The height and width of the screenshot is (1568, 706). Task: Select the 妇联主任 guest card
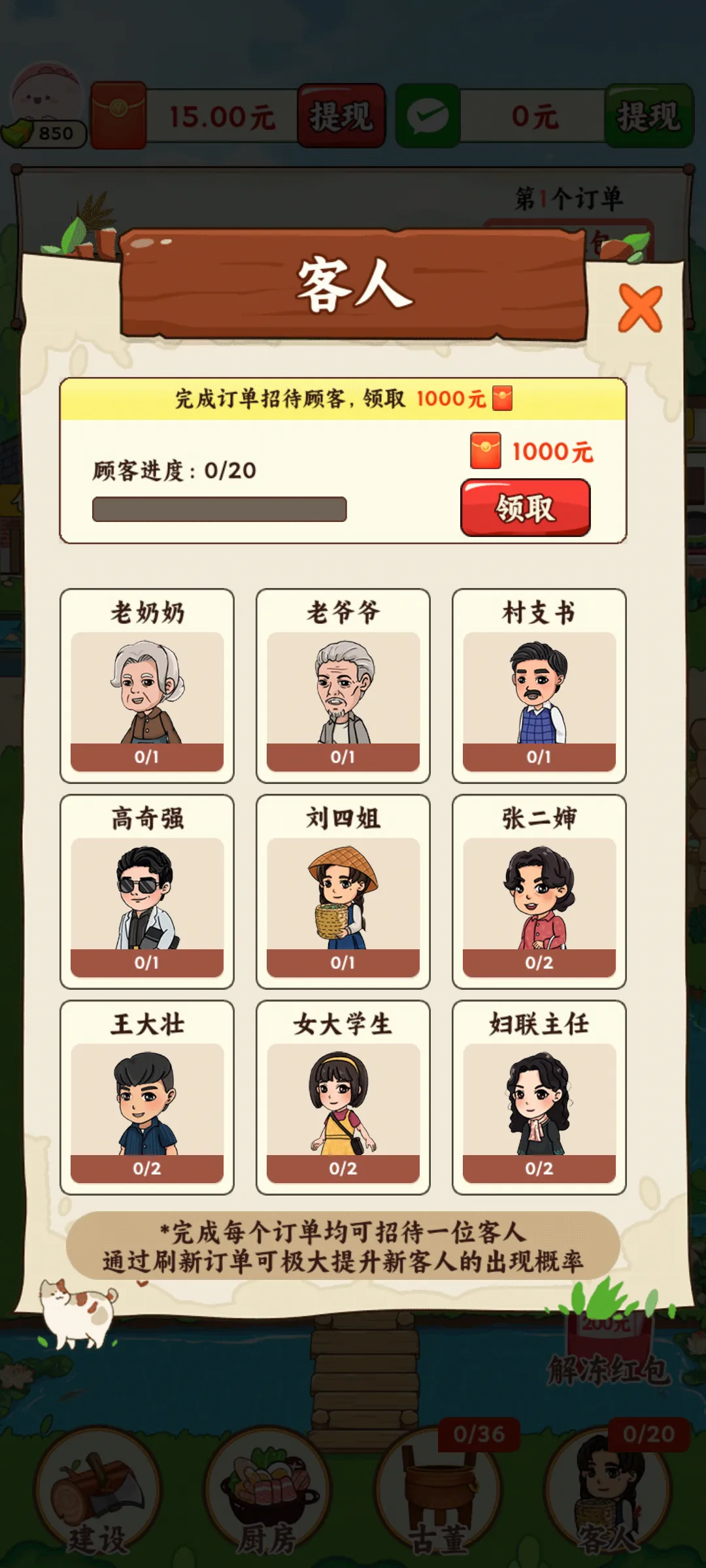[539, 1098]
